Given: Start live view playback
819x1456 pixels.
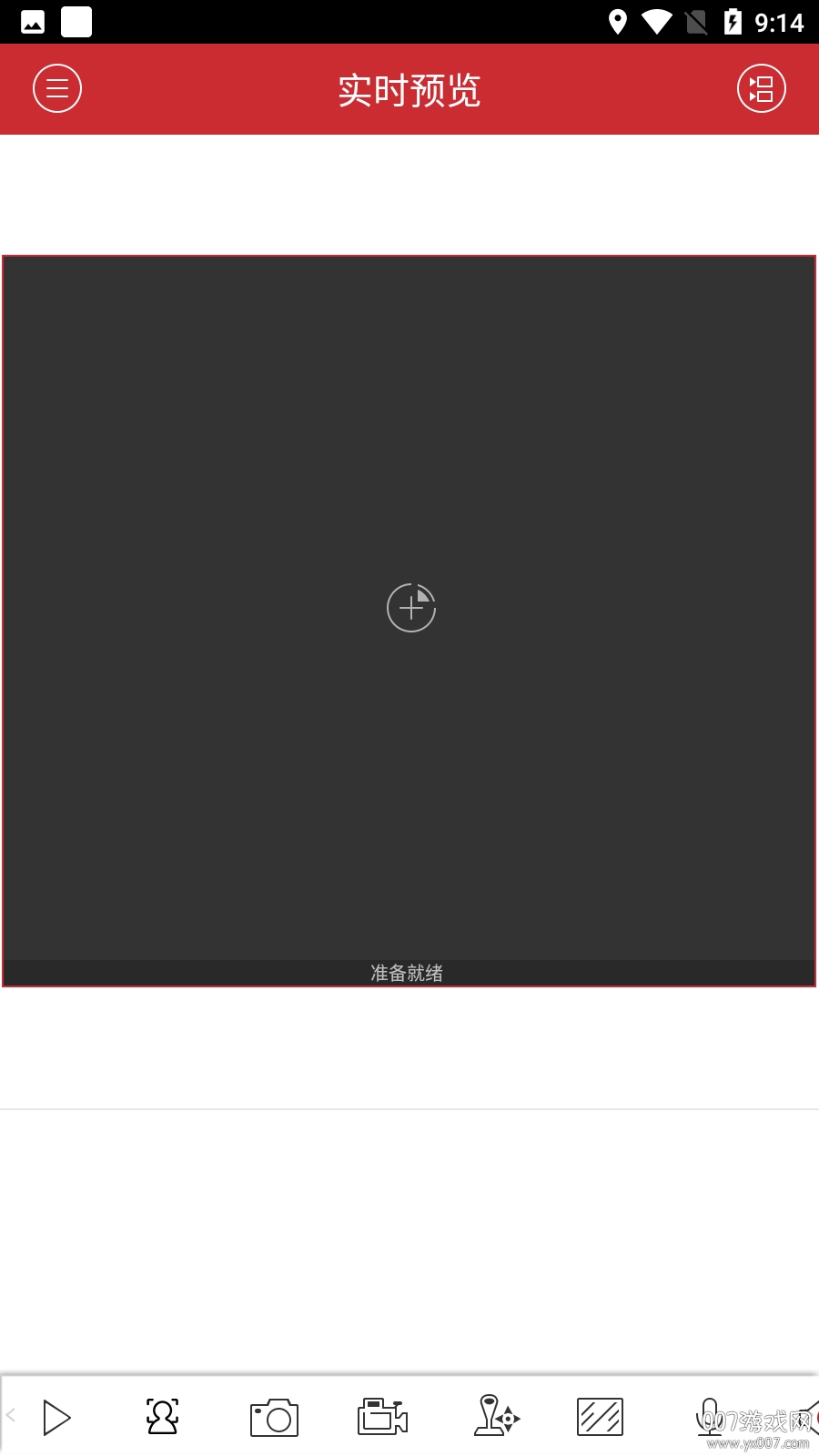Looking at the screenshot, I should (56, 1418).
